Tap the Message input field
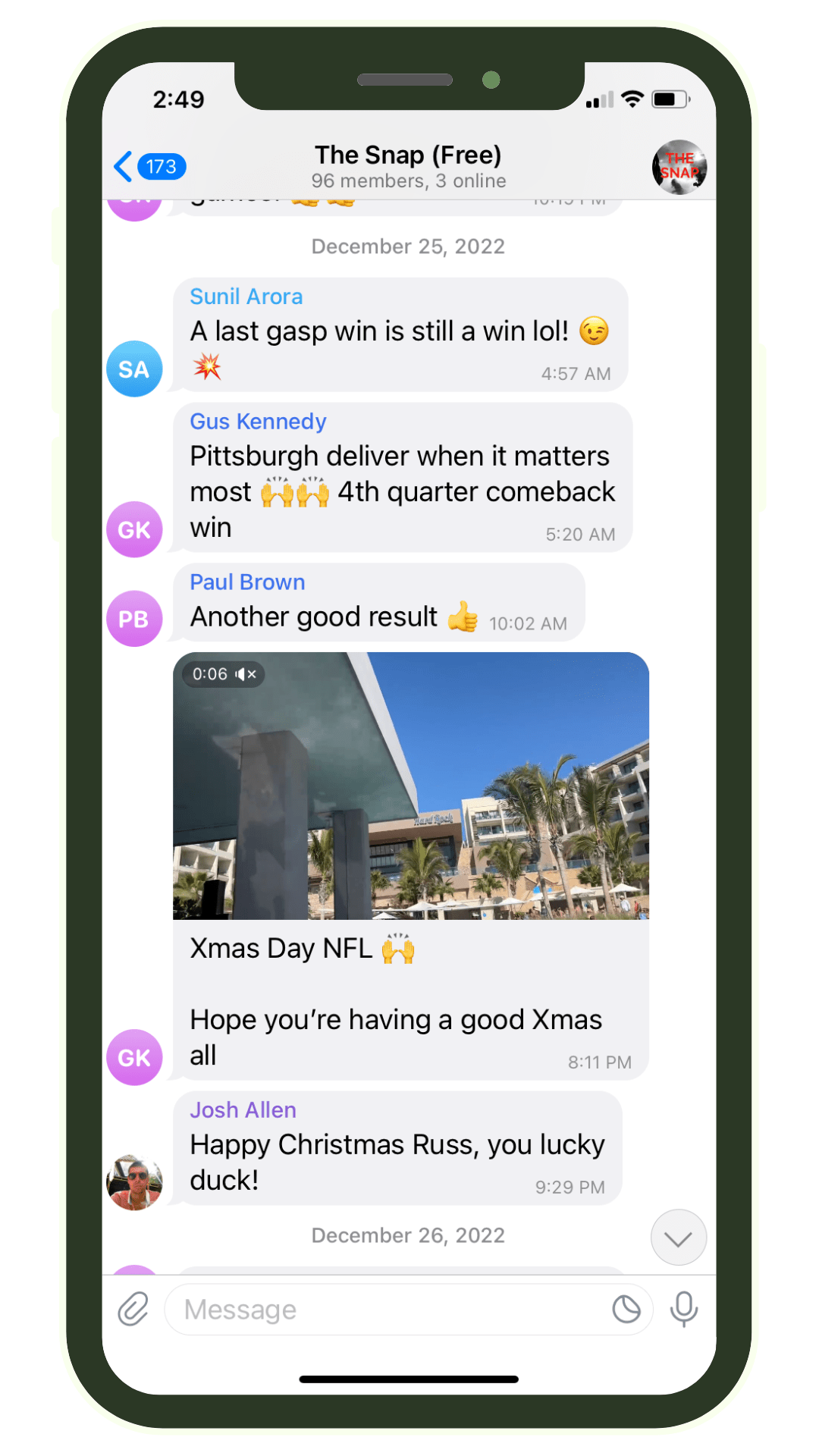This screenshot has width=819, height=1456. click(x=387, y=1310)
